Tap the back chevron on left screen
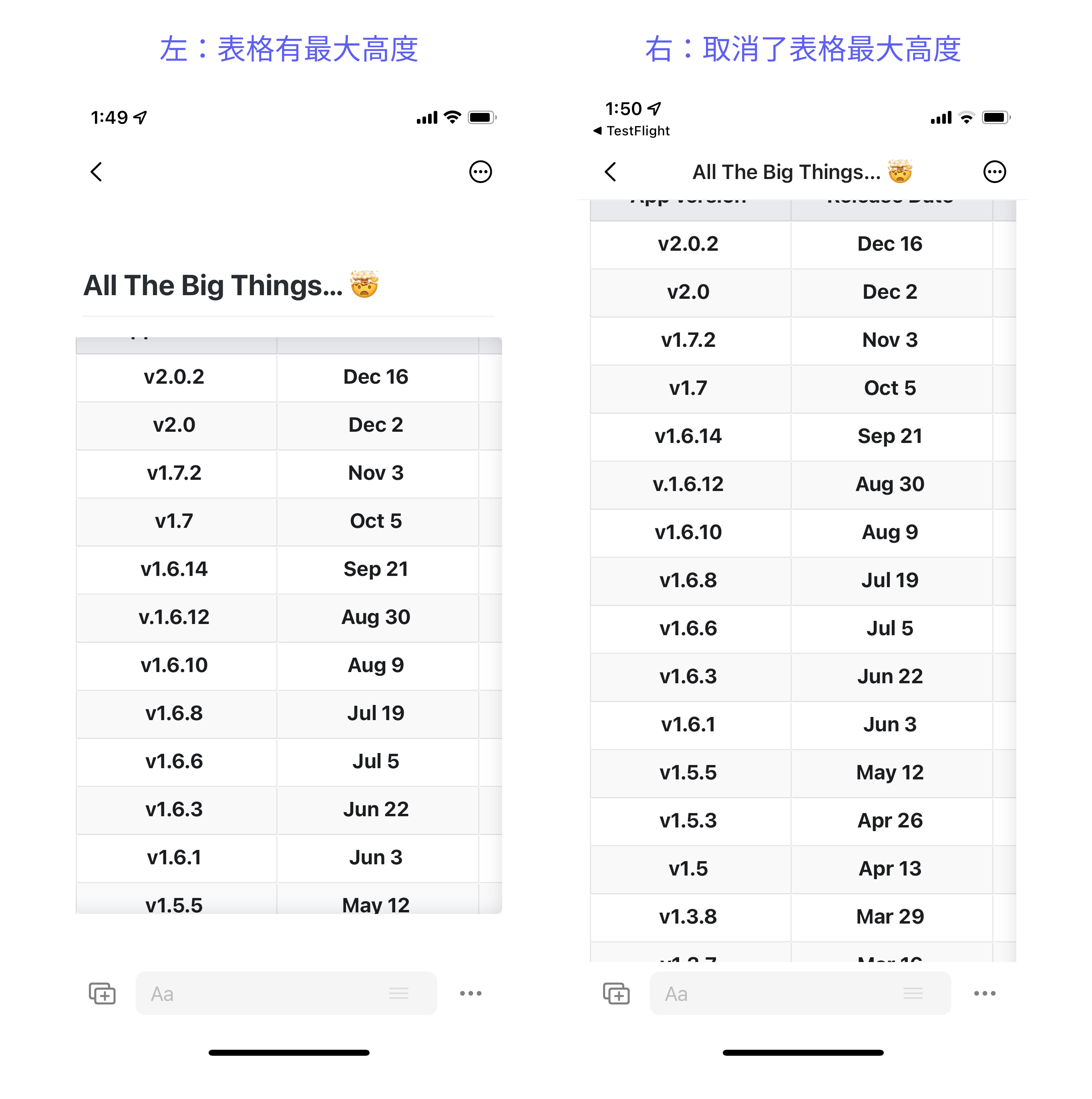The width and height of the screenshot is (1092, 1099). pos(96,172)
